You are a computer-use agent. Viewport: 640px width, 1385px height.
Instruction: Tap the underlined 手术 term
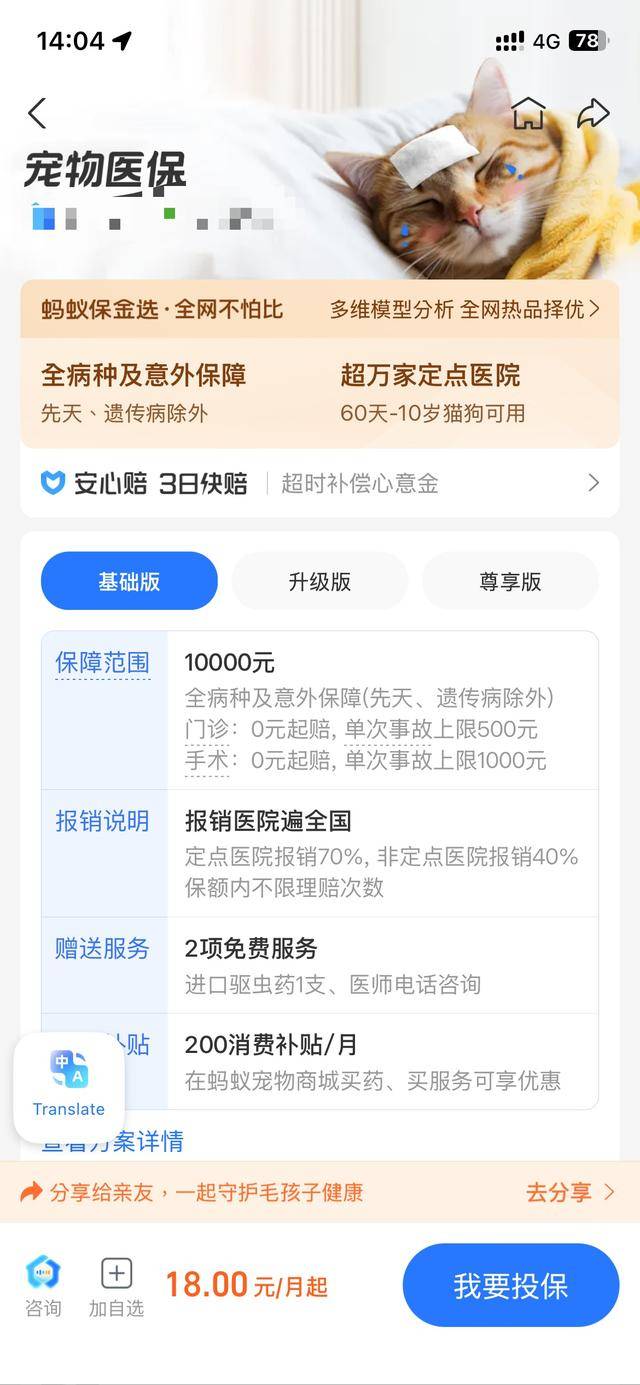click(207, 761)
